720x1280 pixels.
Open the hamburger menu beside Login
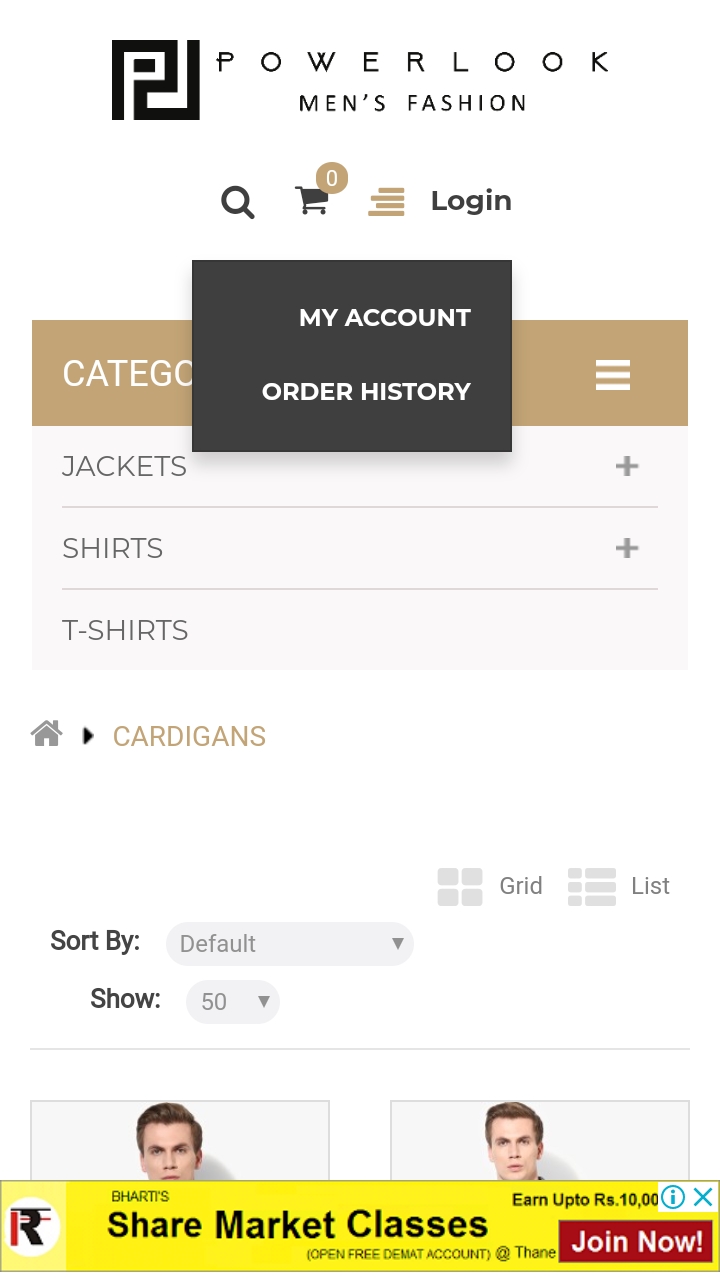(386, 200)
